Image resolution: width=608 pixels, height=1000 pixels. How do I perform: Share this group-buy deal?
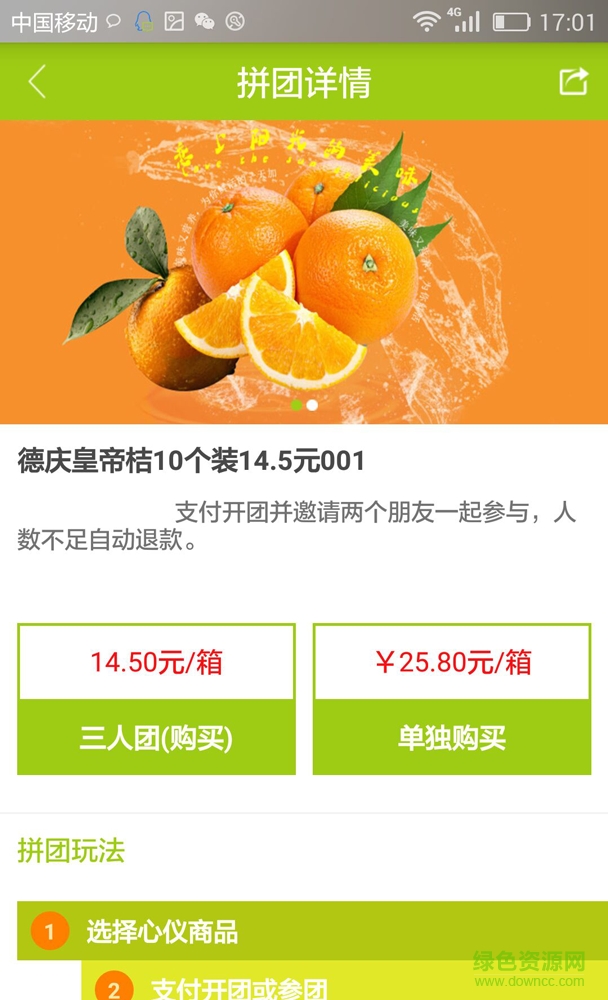(x=573, y=82)
